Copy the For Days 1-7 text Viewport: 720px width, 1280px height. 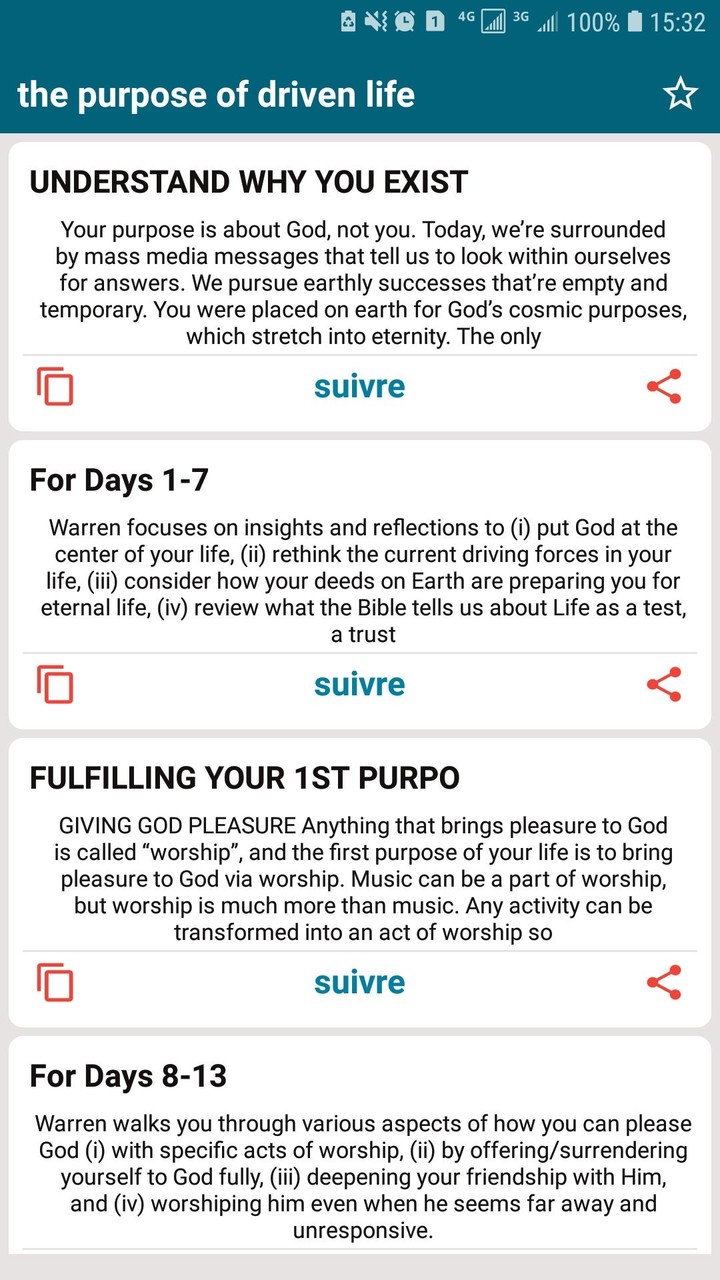coord(55,684)
